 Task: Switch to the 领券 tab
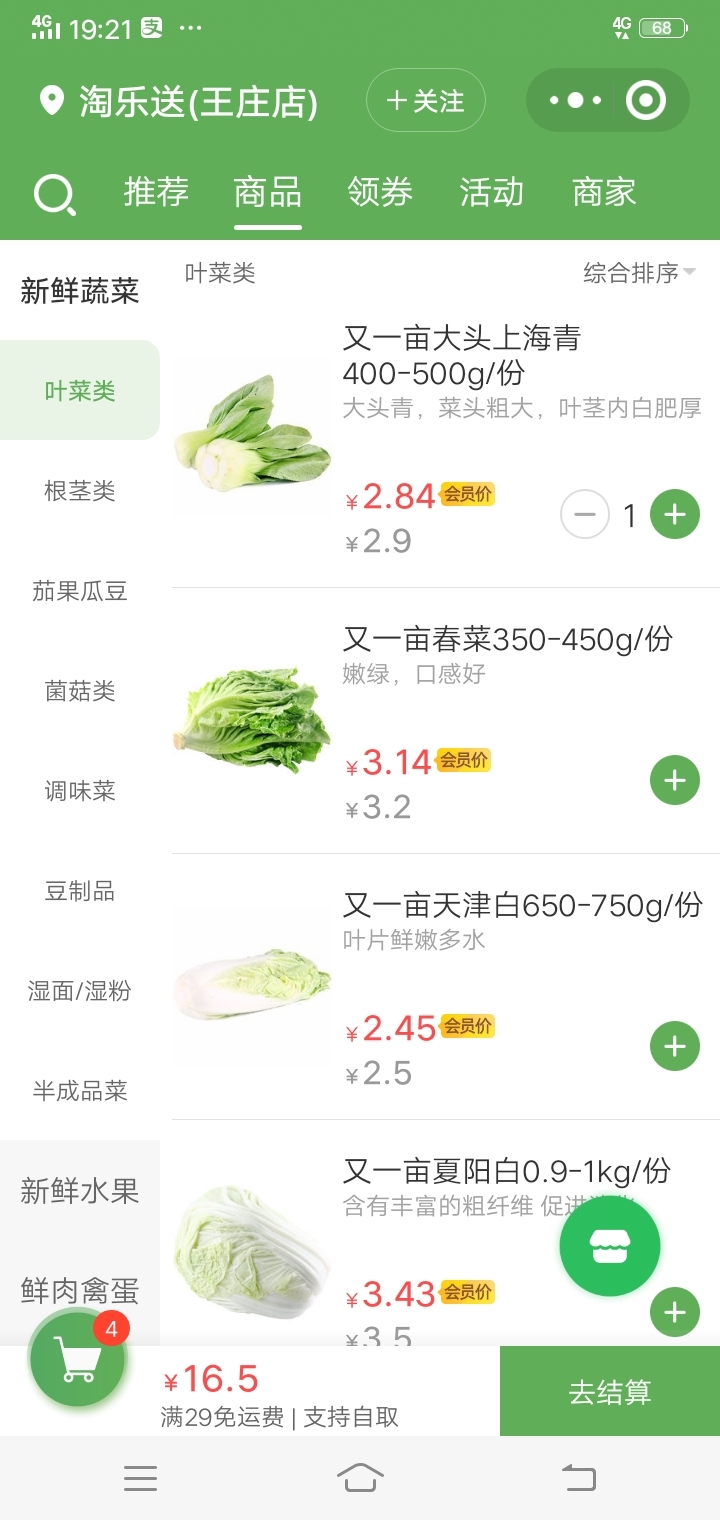[380, 192]
